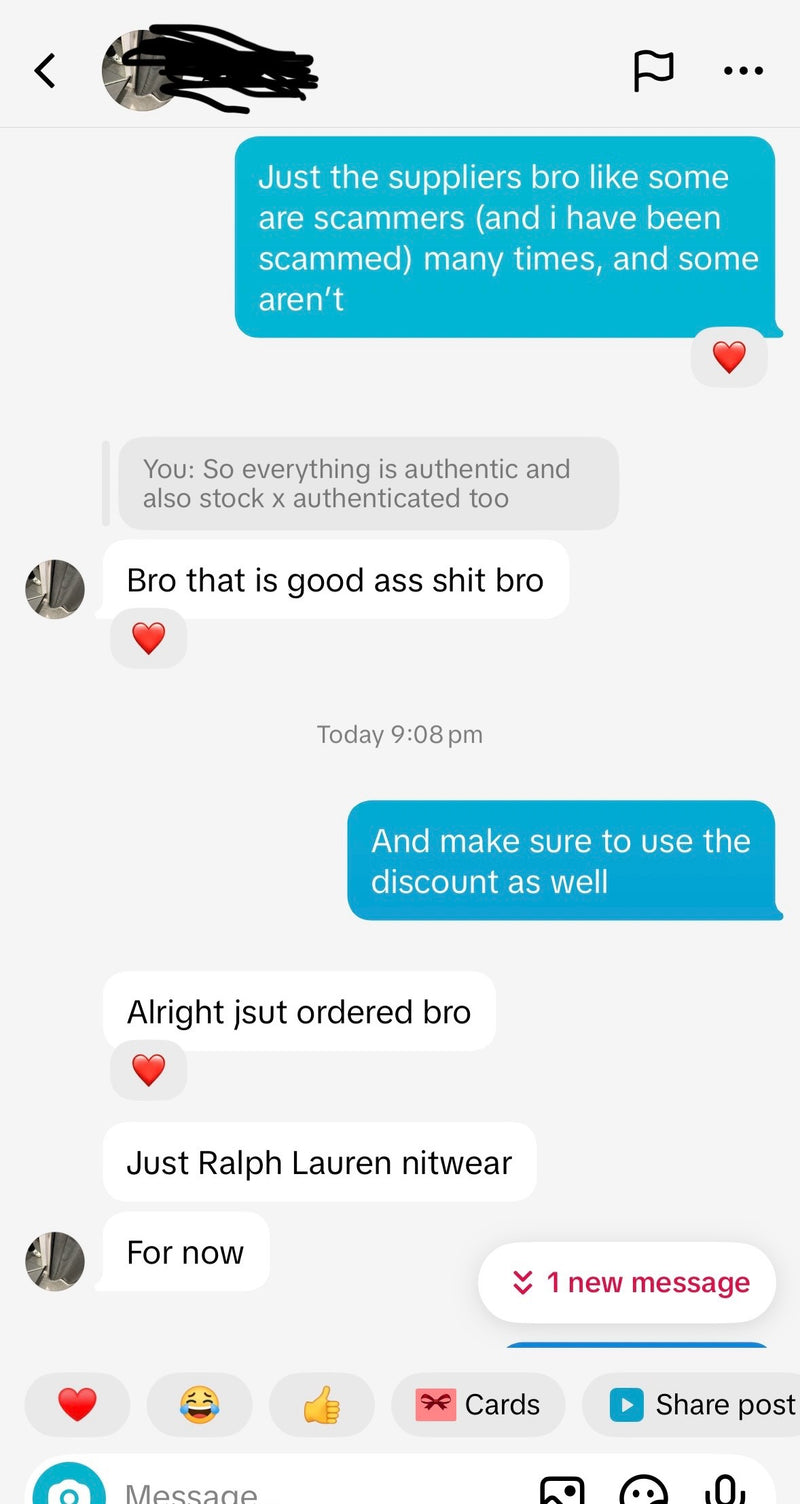800x1504 pixels.
Task: Tap the contact's circular profile picture
Action: 138,70
